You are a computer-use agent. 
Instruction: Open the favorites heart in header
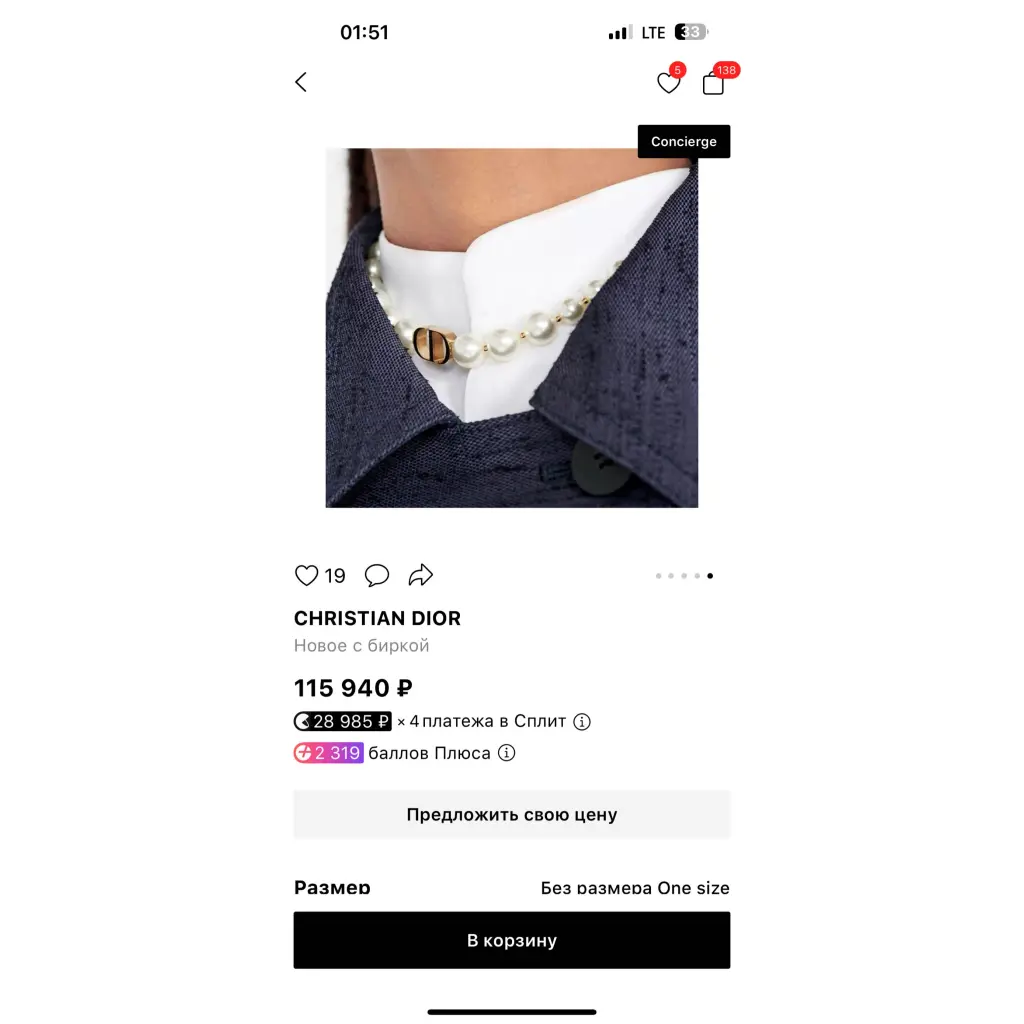click(x=669, y=83)
